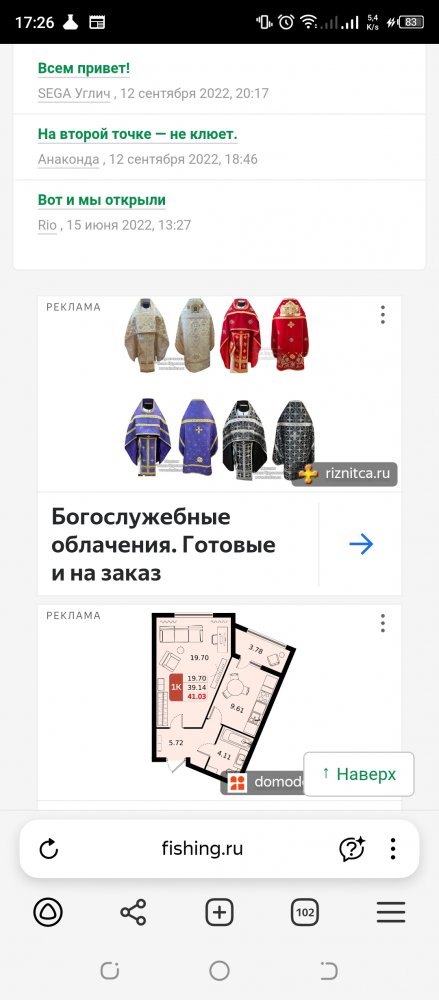The image size is (439, 1000).
Task: Open the "Всем привет!" forum topic
Action: [84, 68]
